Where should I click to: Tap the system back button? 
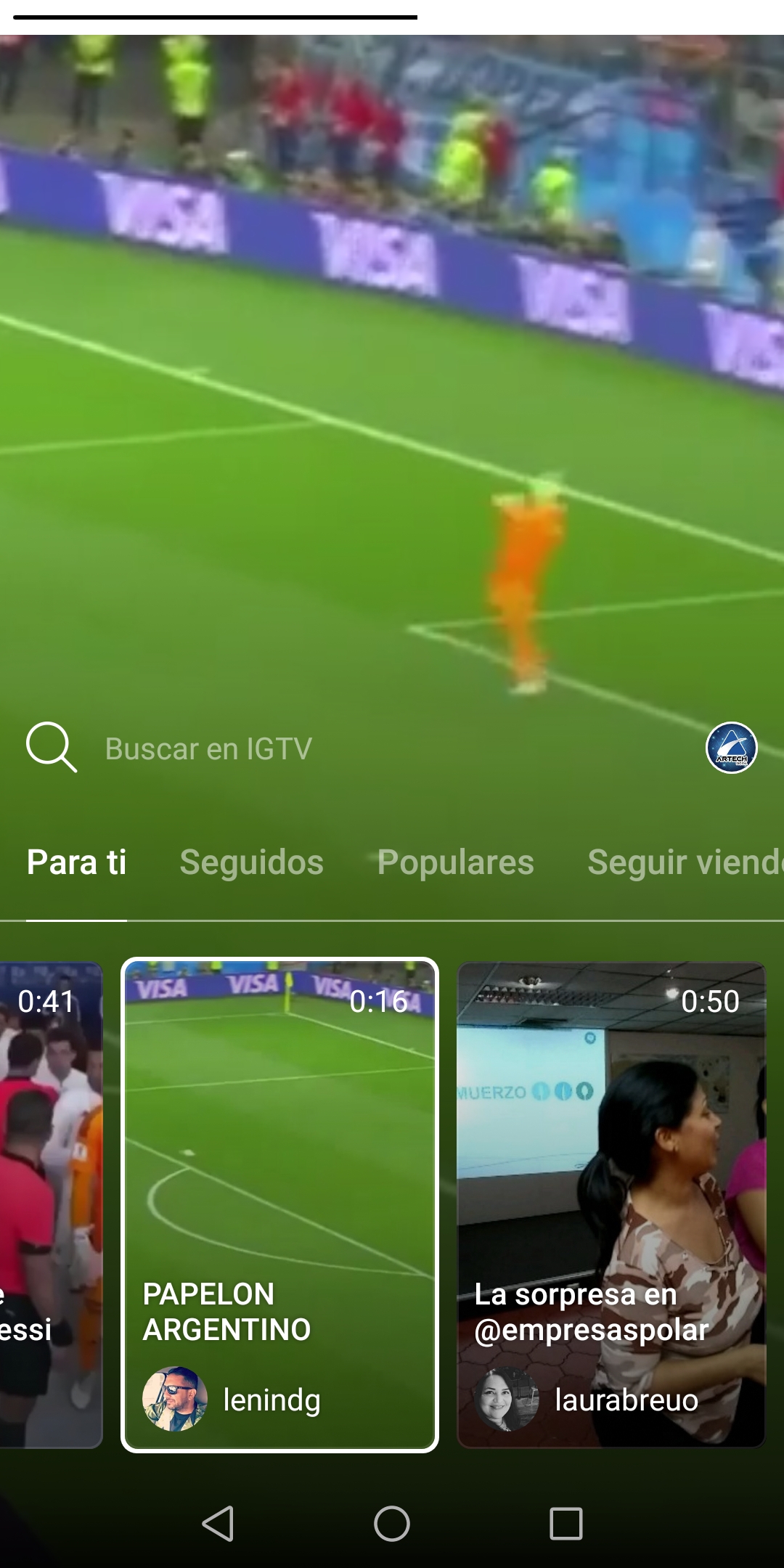point(218,1523)
